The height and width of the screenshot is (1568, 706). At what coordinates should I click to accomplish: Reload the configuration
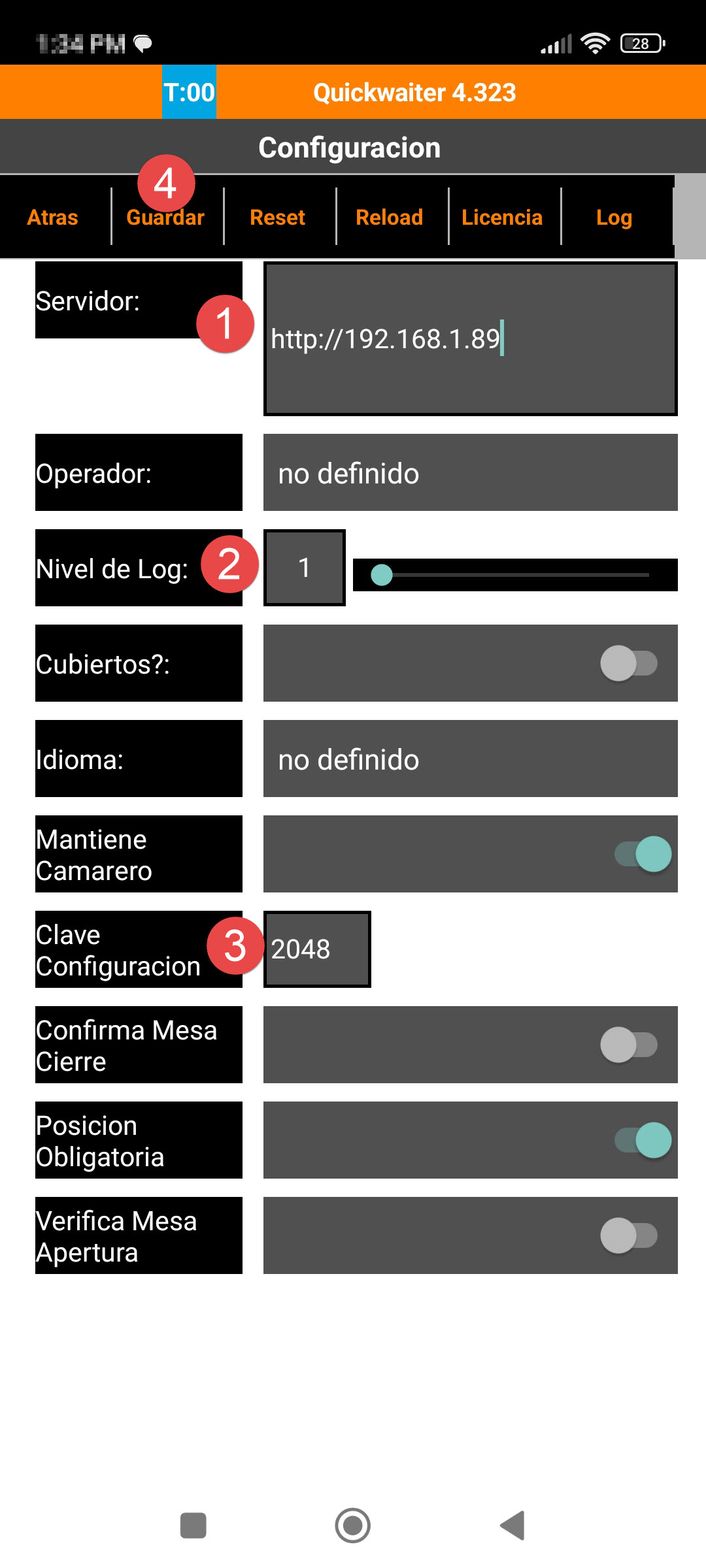point(390,217)
